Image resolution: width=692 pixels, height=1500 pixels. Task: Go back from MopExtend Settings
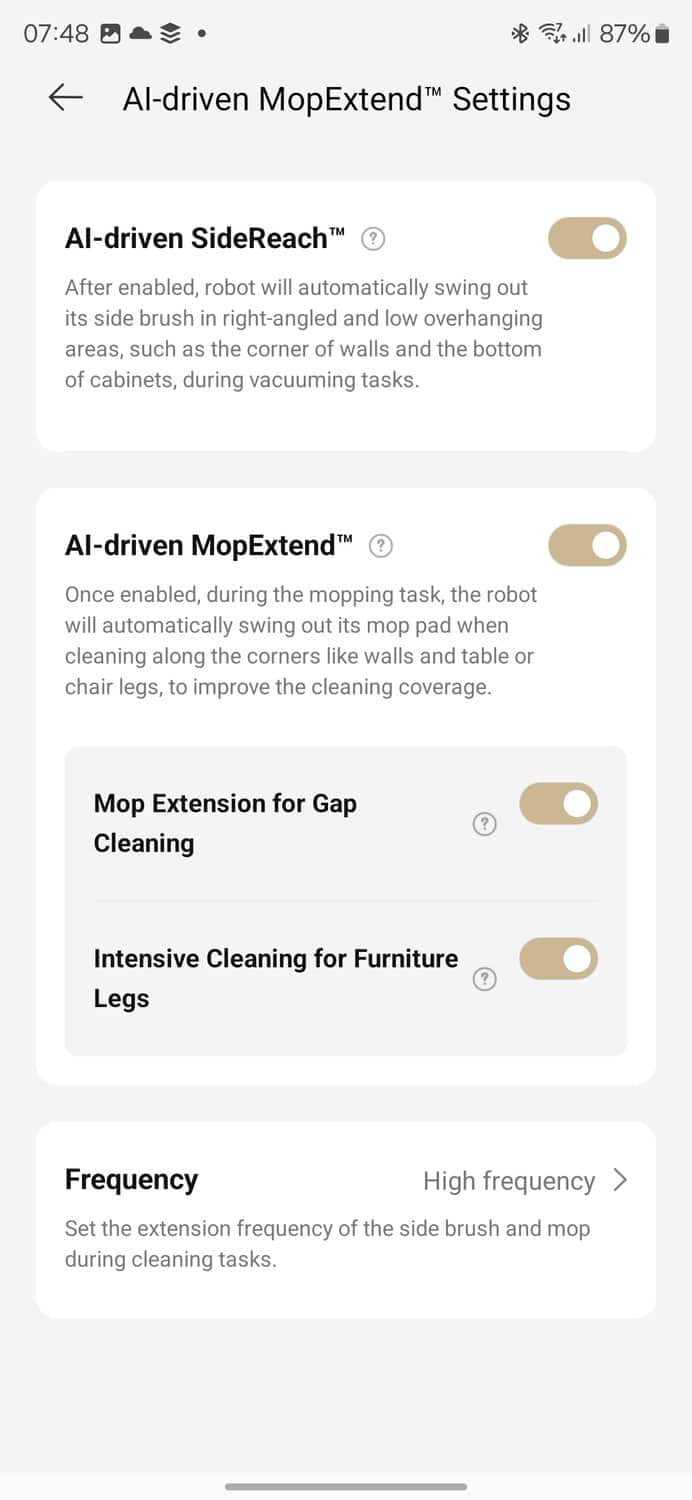[x=65, y=98]
